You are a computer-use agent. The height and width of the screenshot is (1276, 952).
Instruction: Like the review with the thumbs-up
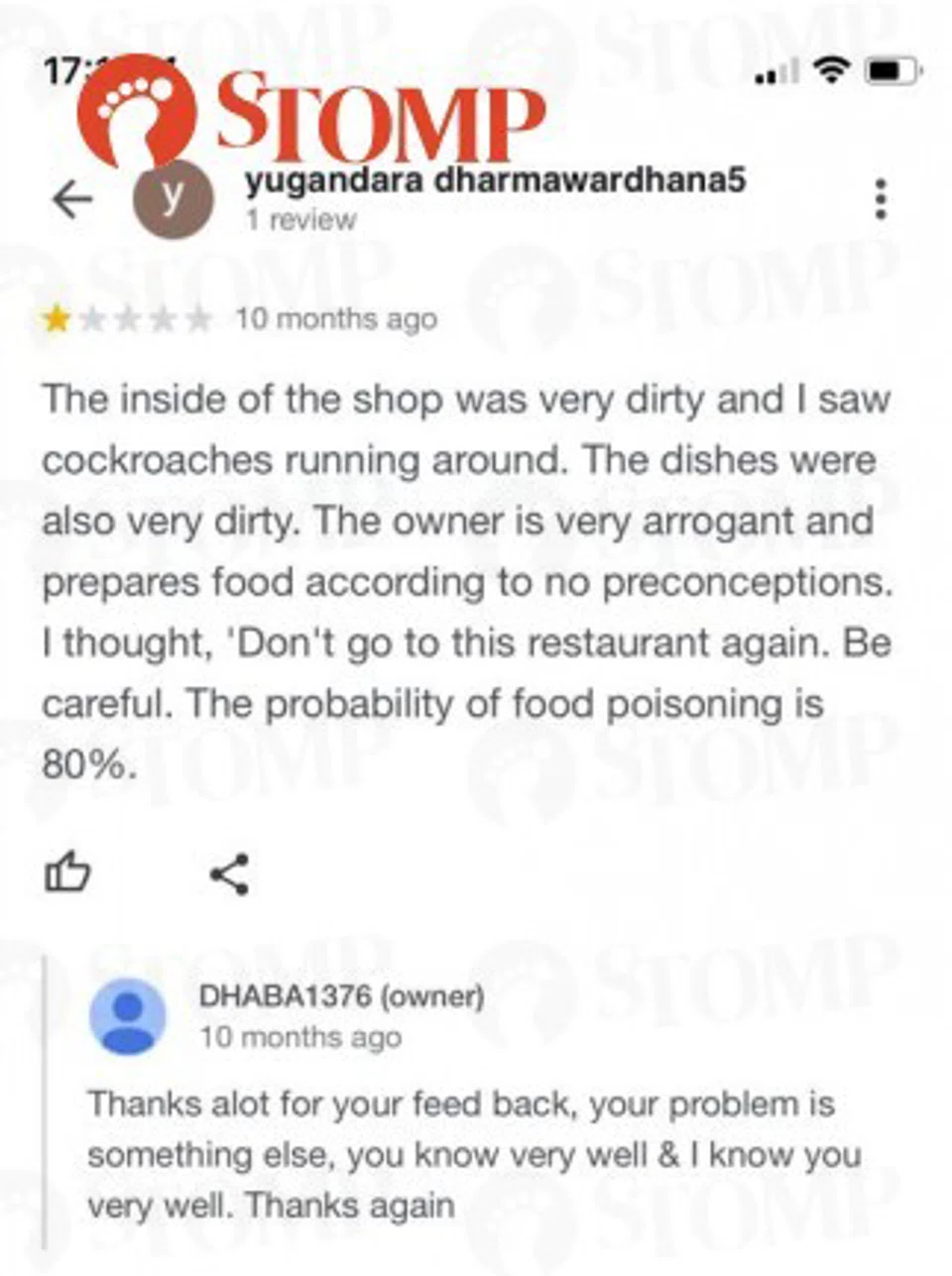pyautogui.click(x=67, y=873)
